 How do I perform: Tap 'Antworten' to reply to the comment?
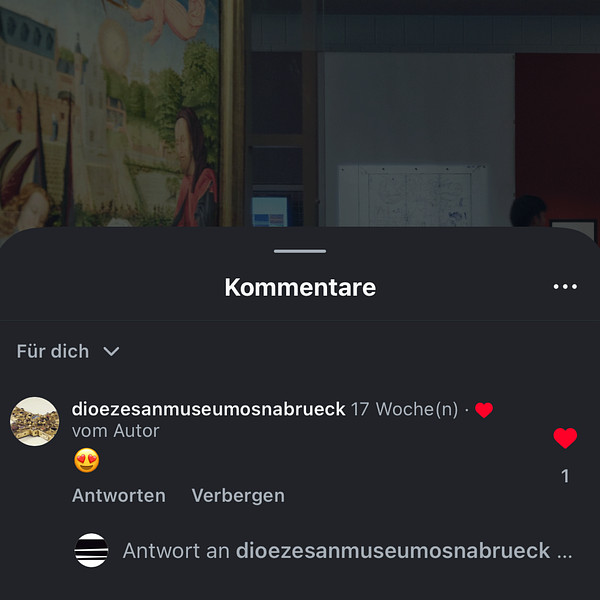click(118, 495)
